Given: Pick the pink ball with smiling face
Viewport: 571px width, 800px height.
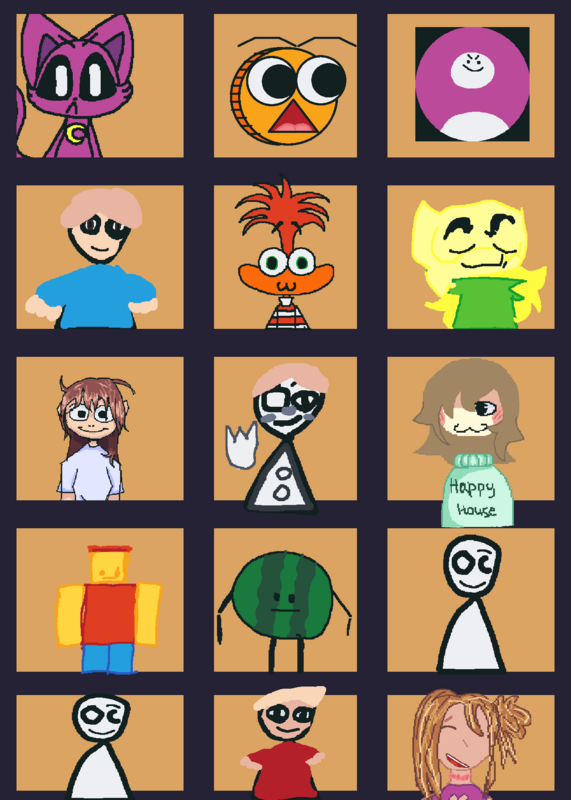Looking at the screenshot, I should [x=470, y=85].
